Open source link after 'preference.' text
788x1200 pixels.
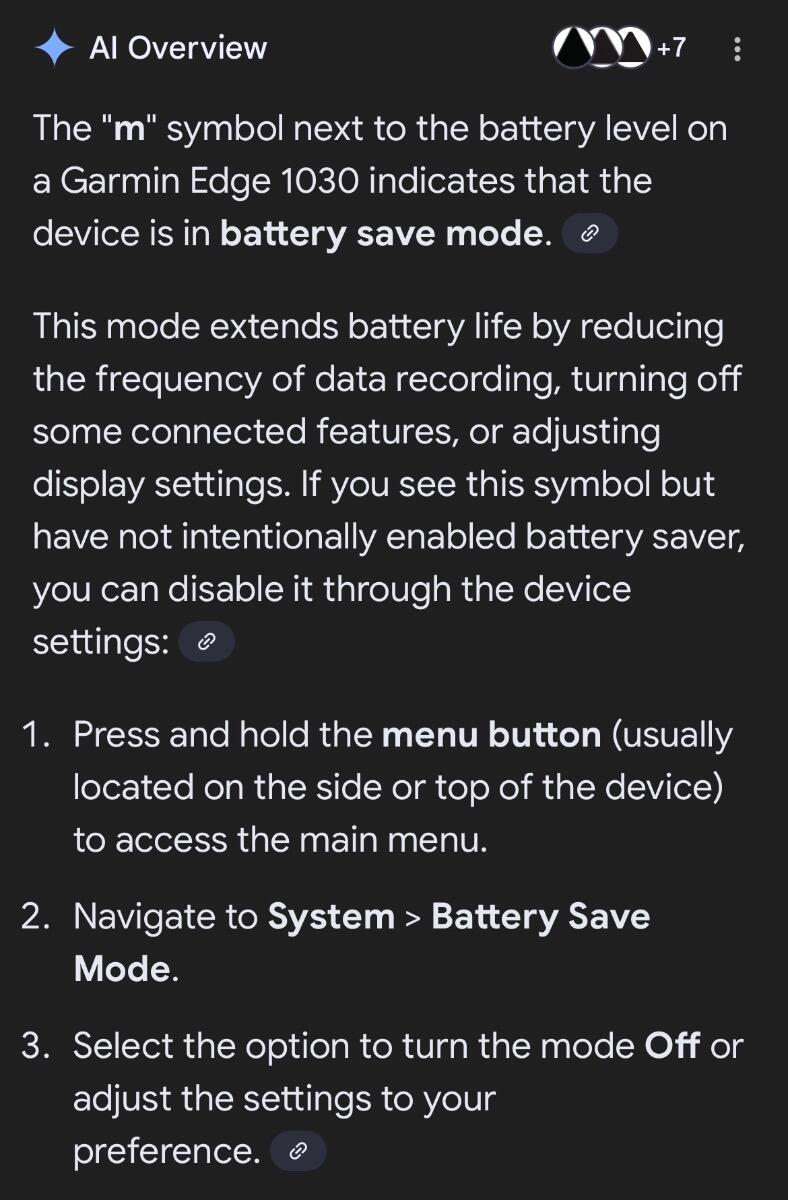[x=297, y=1152]
